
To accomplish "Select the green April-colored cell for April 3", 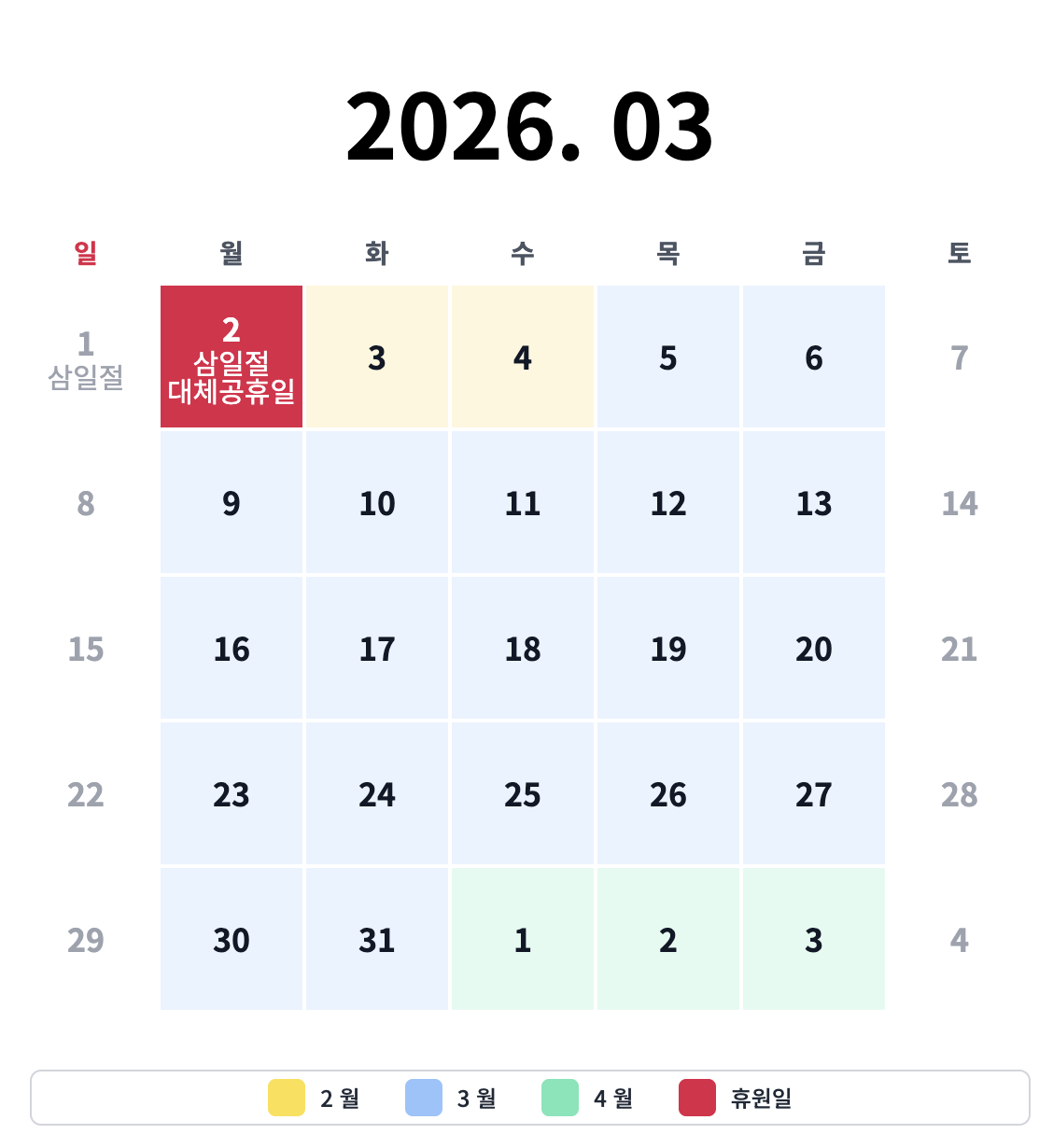I will click(813, 940).
